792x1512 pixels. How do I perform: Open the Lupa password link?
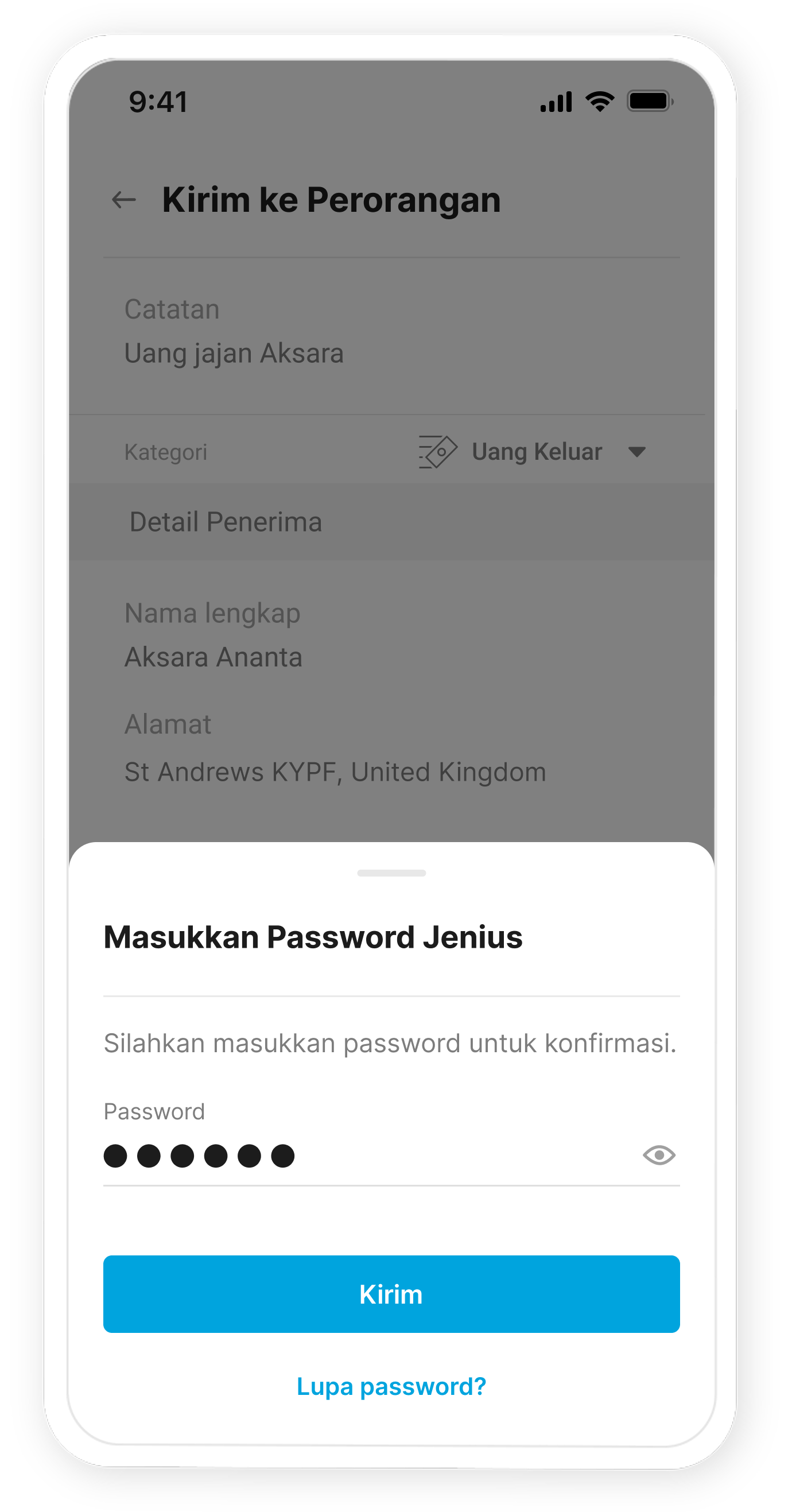click(x=391, y=1386)
